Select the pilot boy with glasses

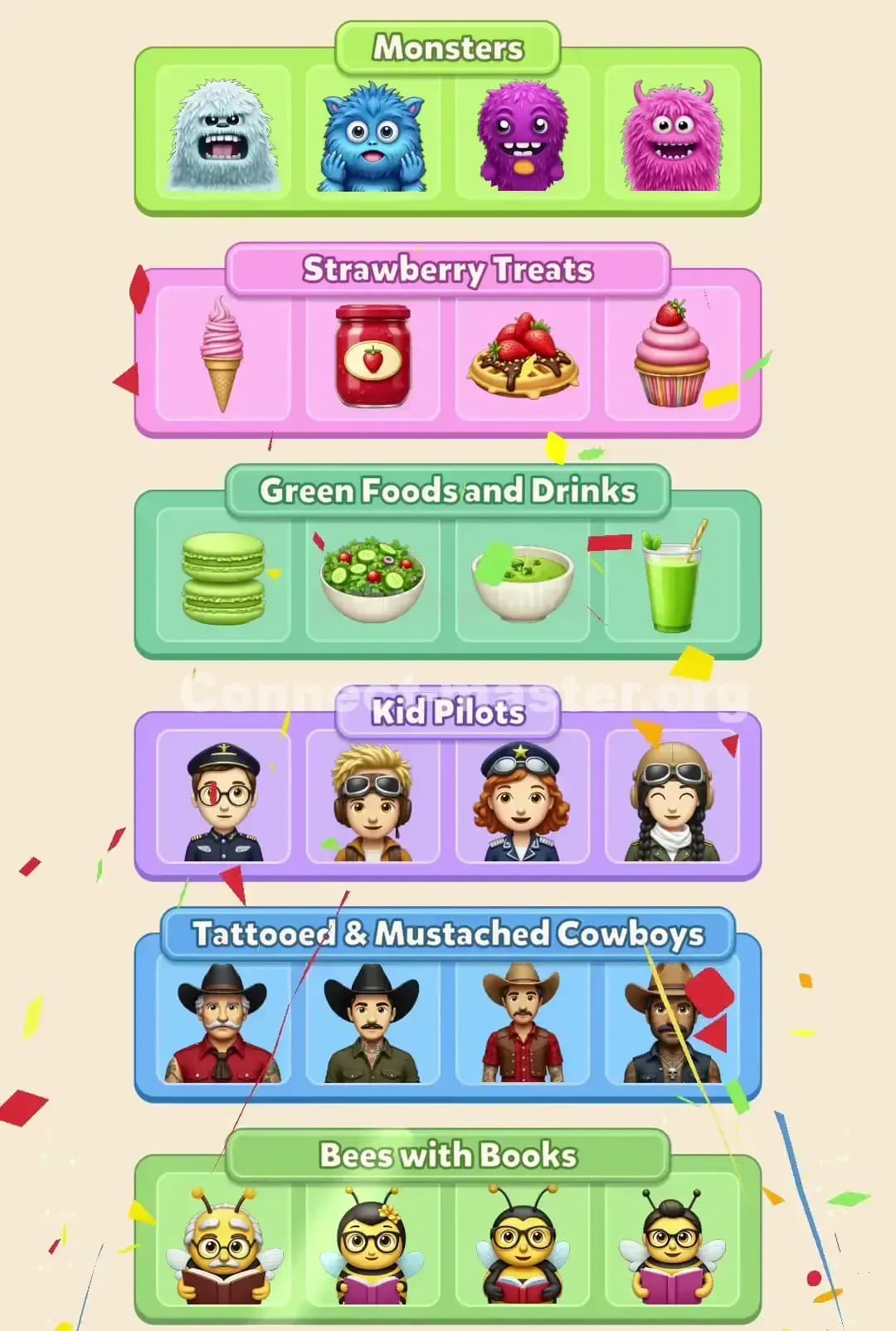(x=222, y=801)
